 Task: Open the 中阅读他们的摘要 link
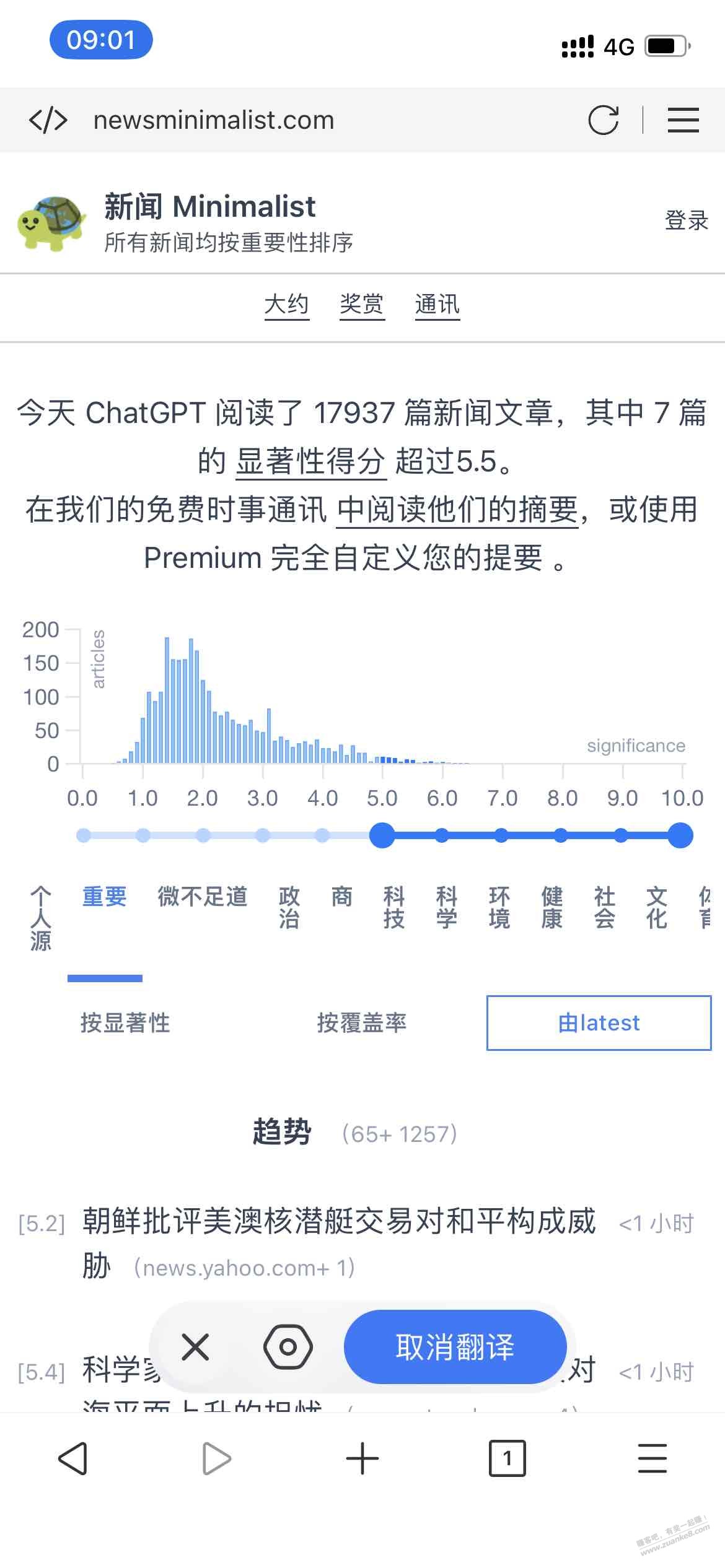(457, 510)
